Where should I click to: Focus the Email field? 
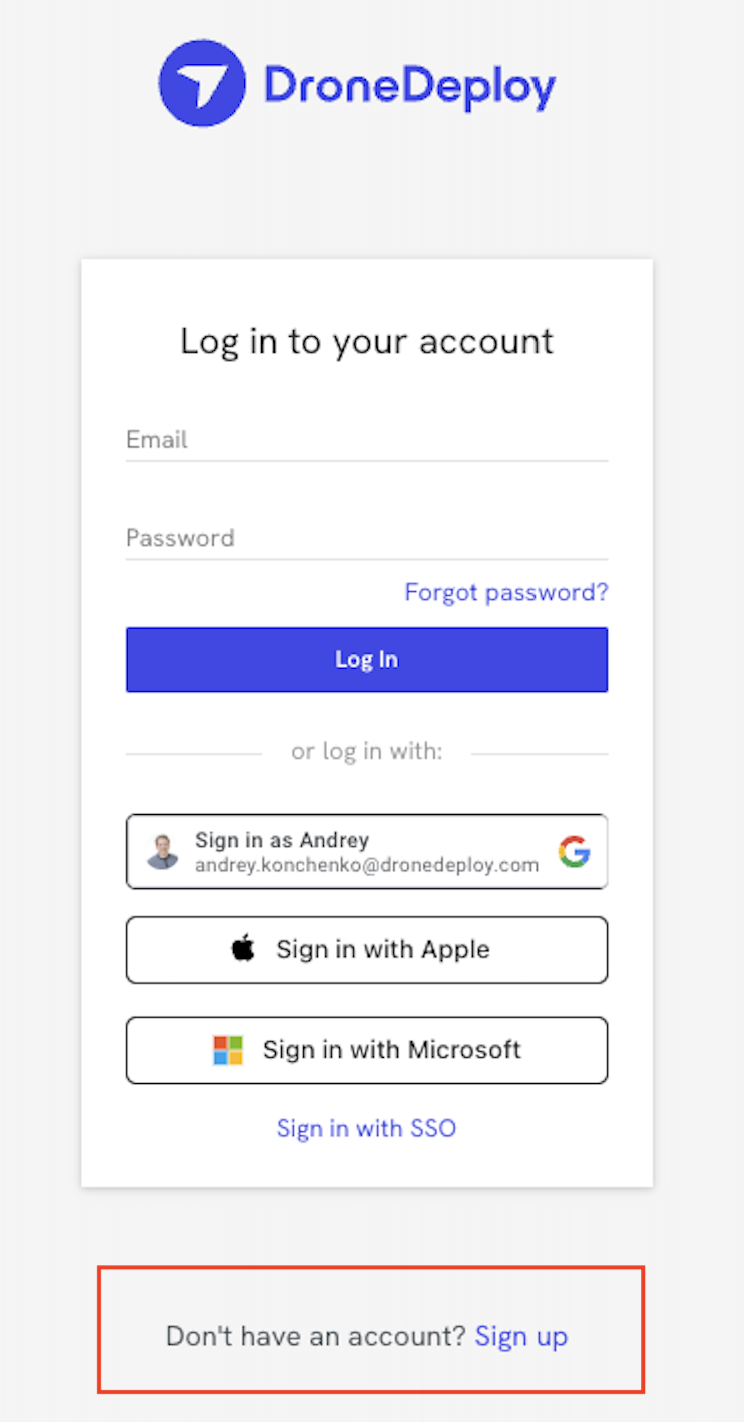click(x=366, y=441)
